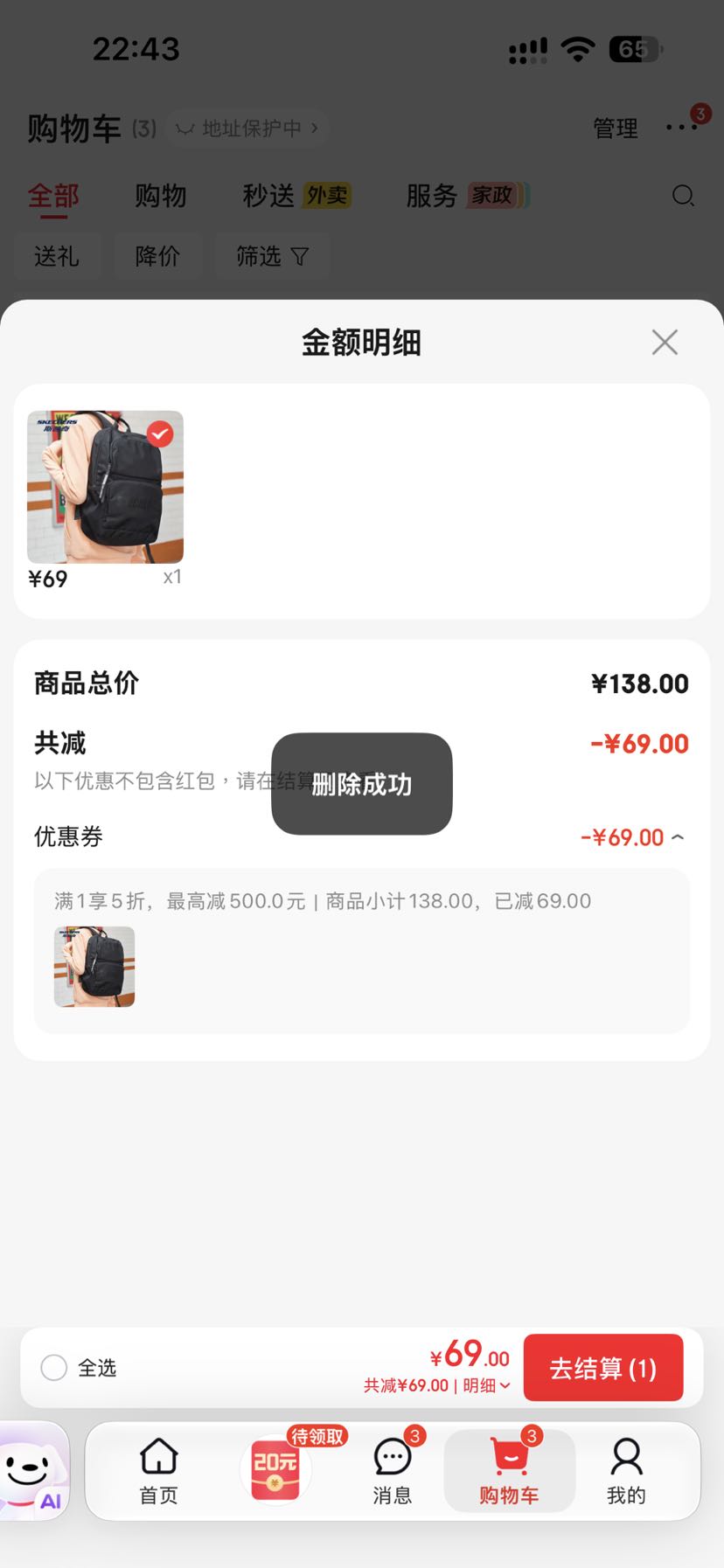Go to the 首页 home tab
Screen dimensions: 724x1568
[x=159, y=1472]
